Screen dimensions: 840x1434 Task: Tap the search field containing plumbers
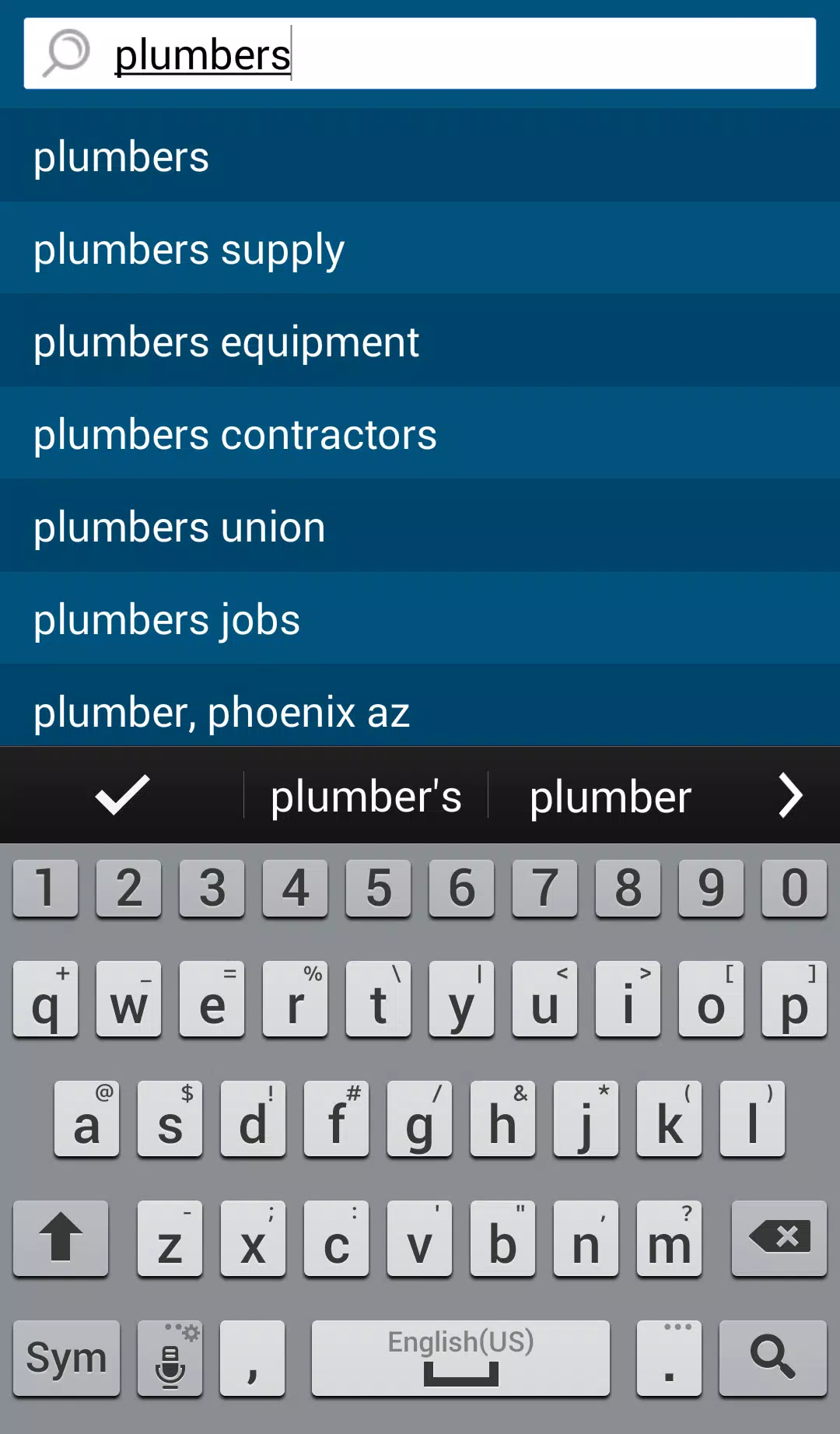click(x=420, y=54)
